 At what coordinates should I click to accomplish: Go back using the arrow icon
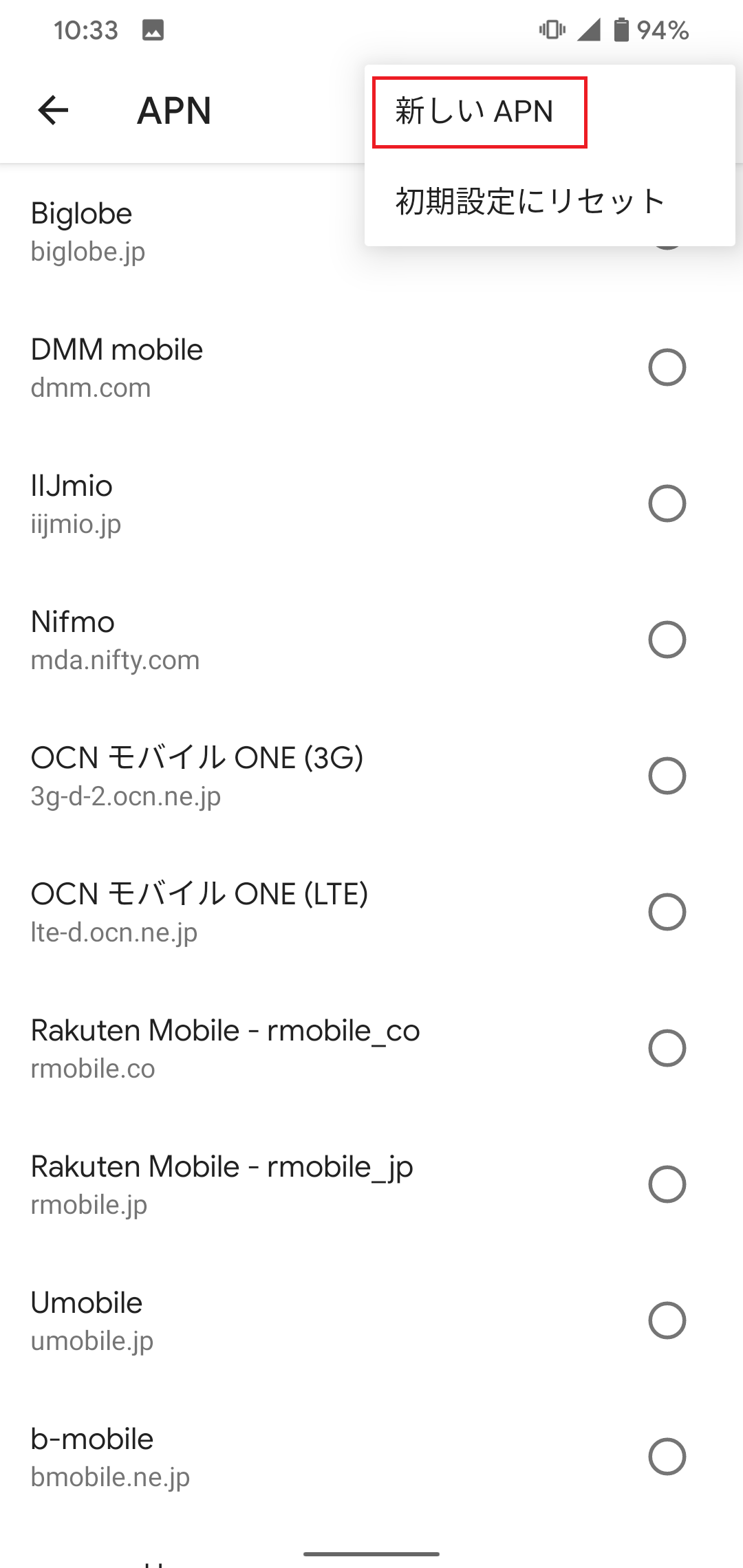(x=54, y=110)
